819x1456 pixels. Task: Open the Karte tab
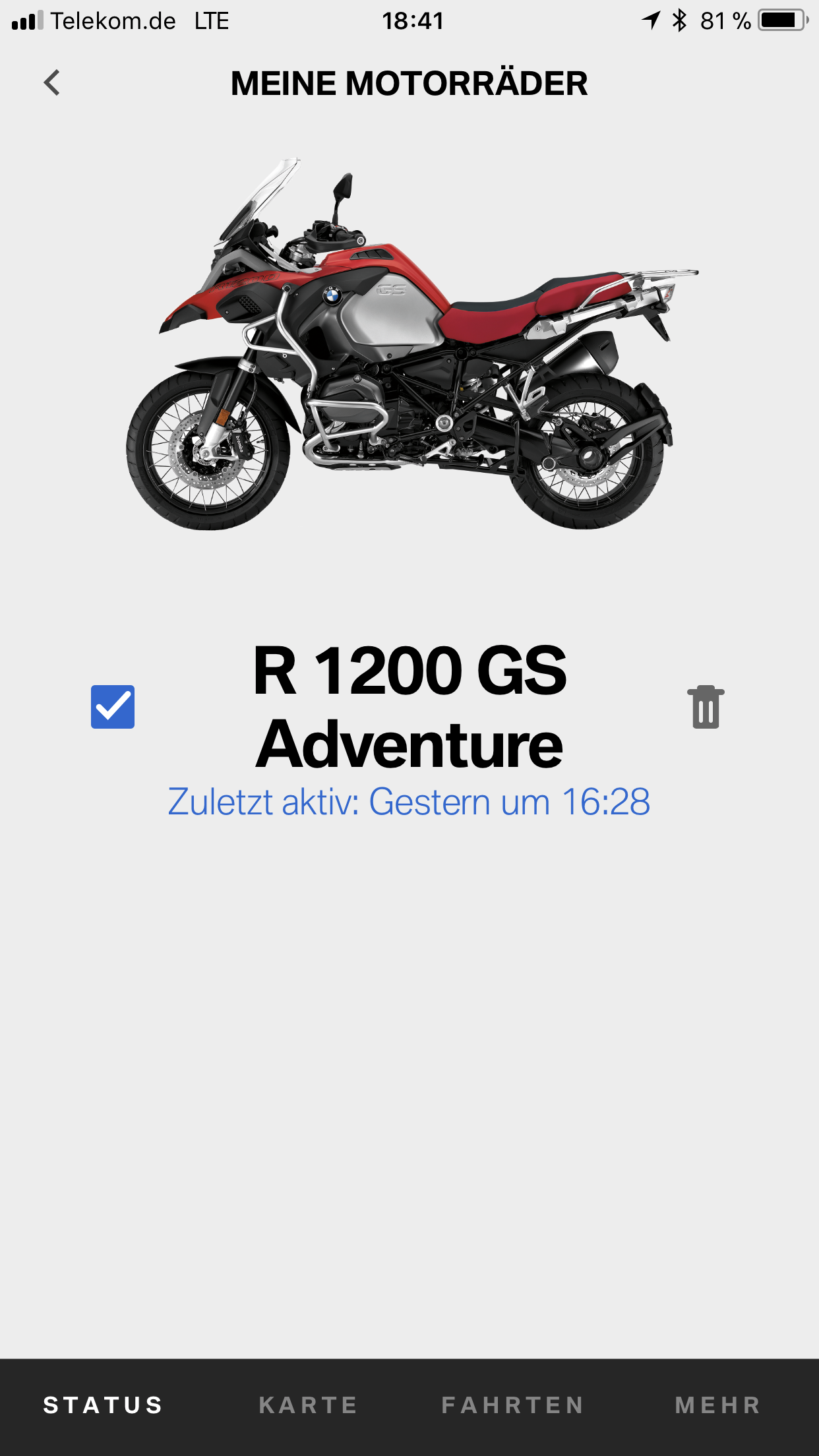tap(309, 1405)
